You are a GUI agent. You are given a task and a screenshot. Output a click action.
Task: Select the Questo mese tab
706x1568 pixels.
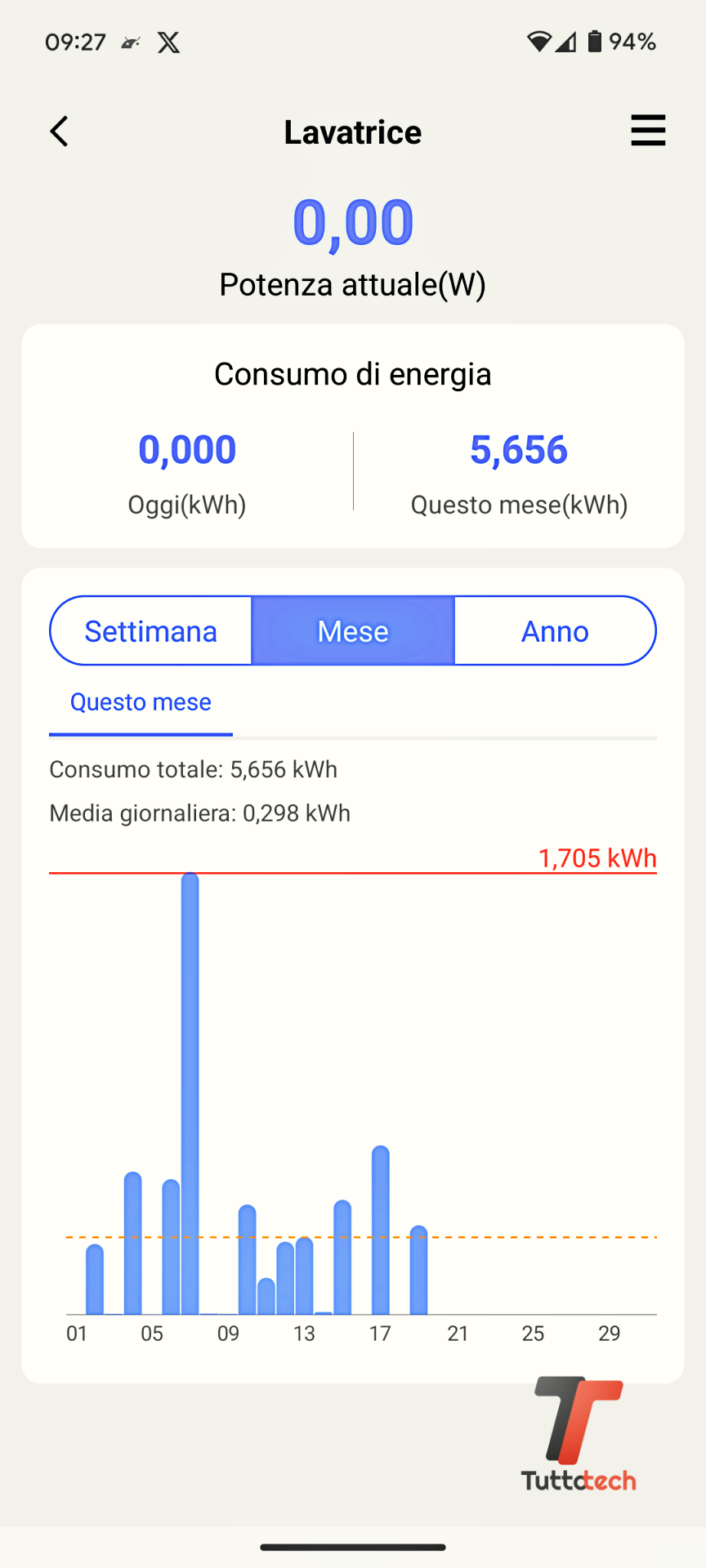141,702
